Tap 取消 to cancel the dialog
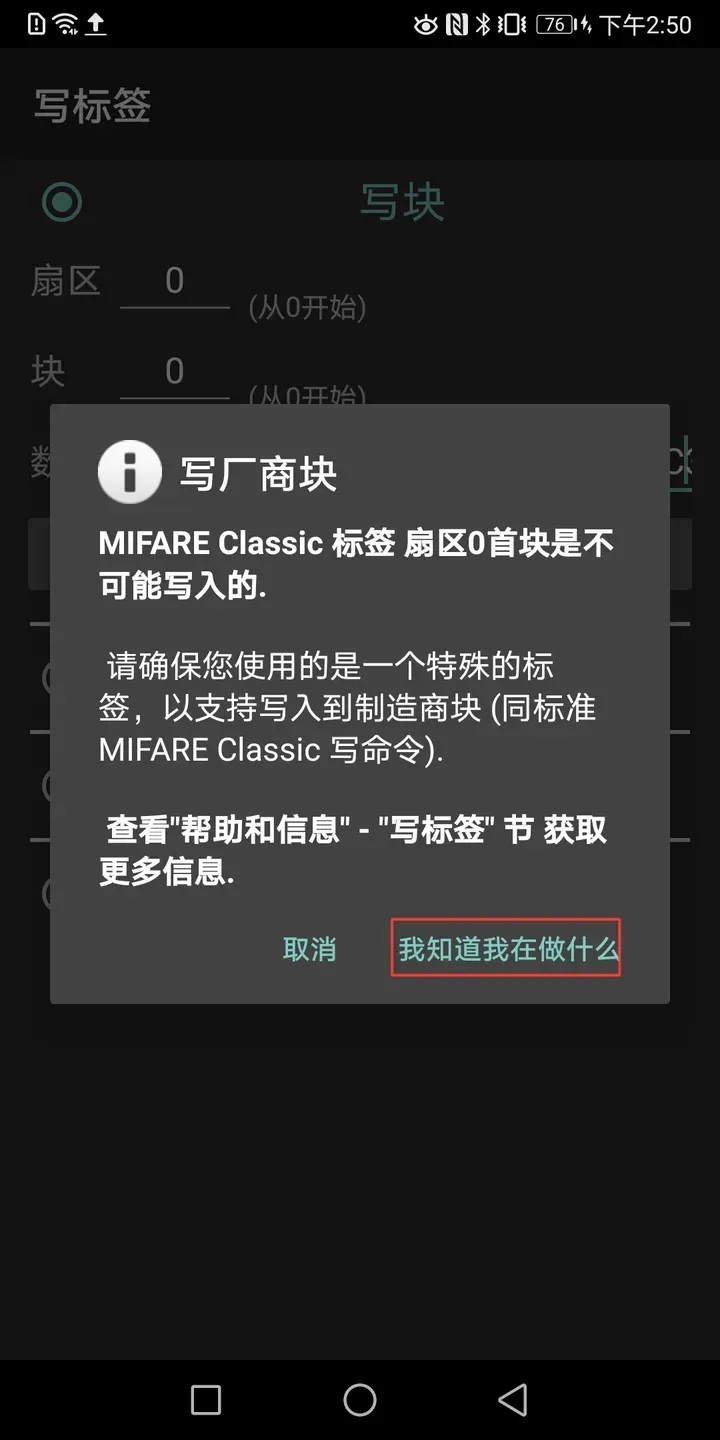This screenshot has height=1440, width=720. tap(309, 949)
